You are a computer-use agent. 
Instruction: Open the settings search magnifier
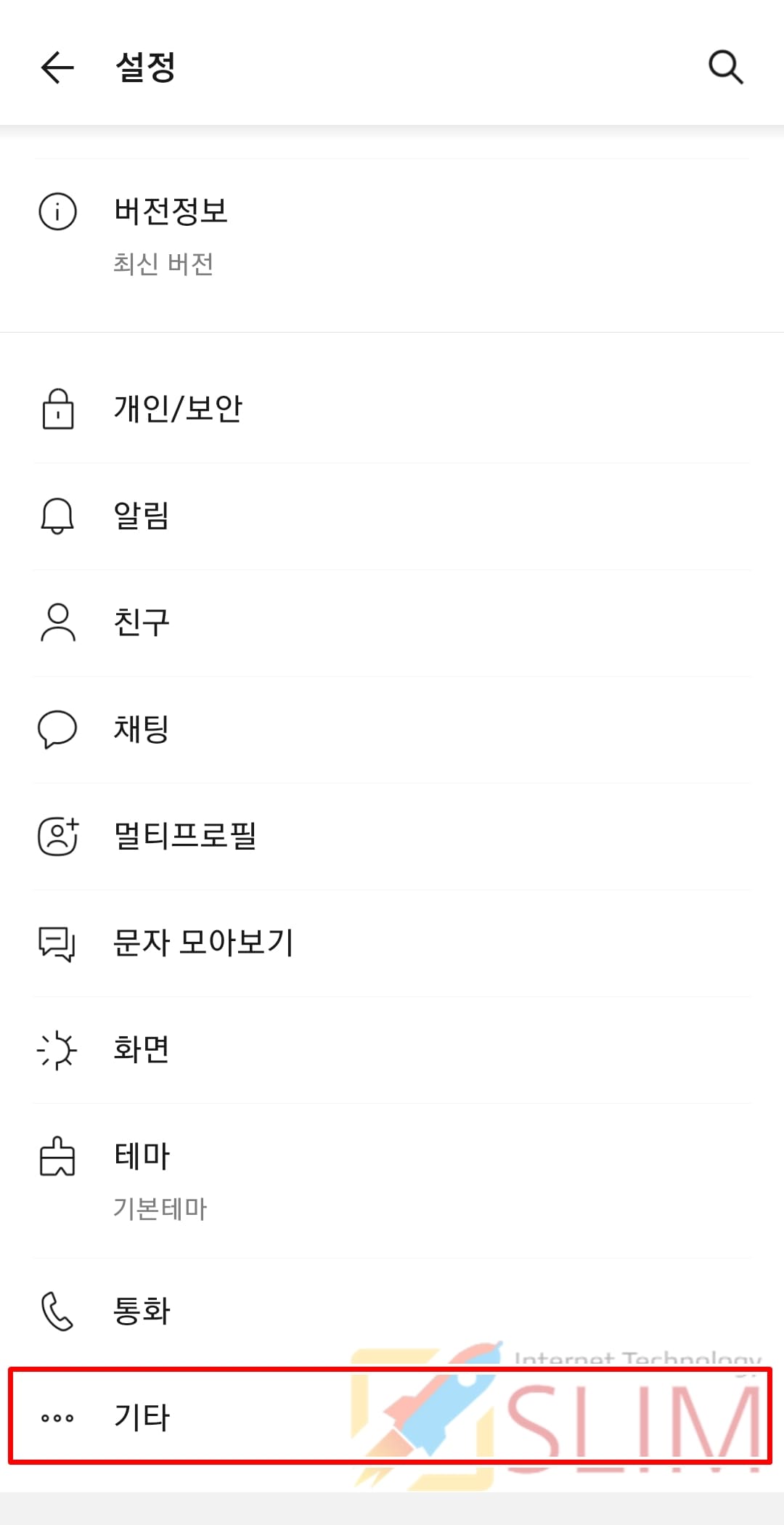tap(725, 68)
